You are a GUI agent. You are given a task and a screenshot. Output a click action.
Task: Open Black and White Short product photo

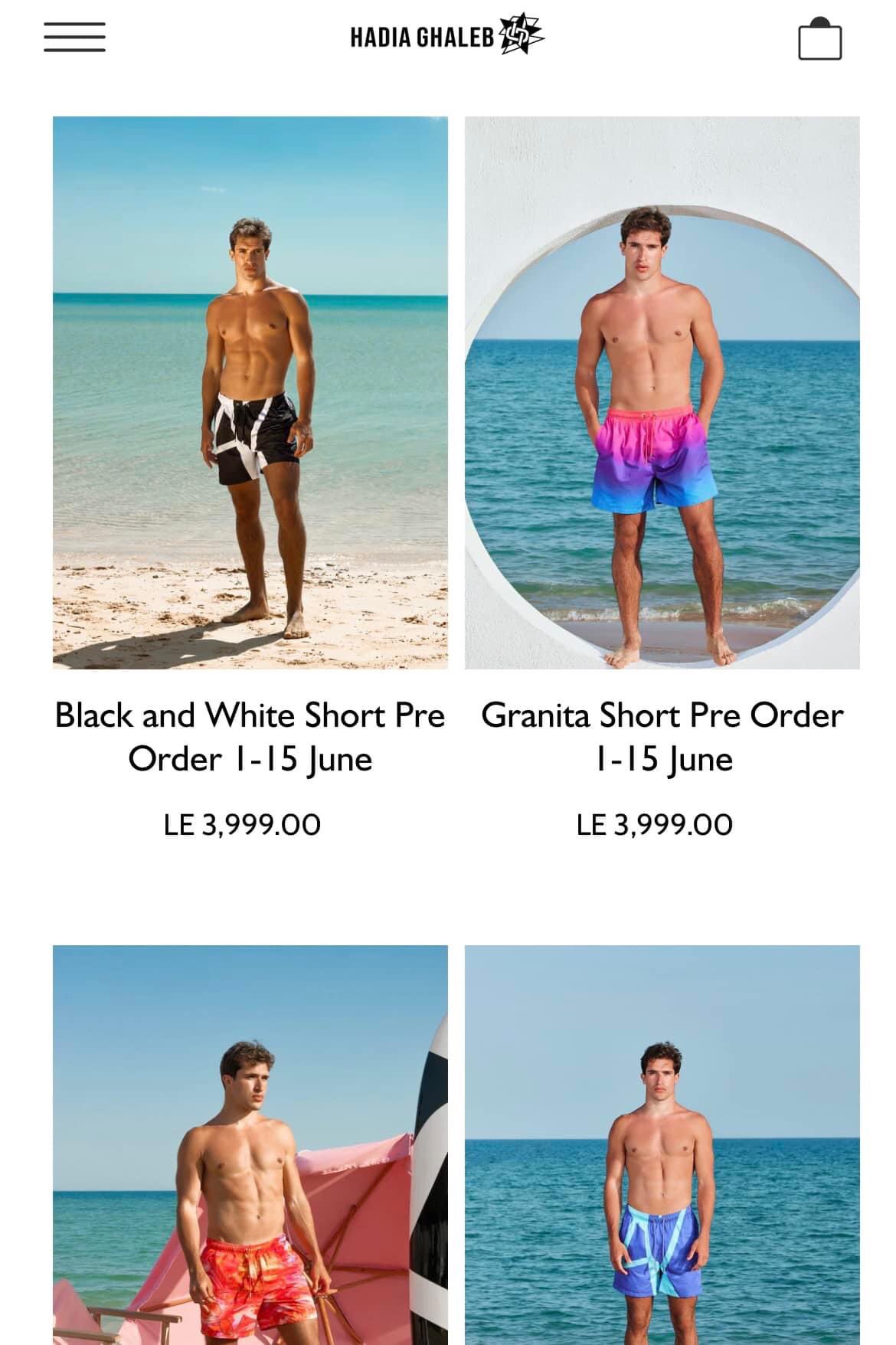pyautogui.click(x=250, y=392)
